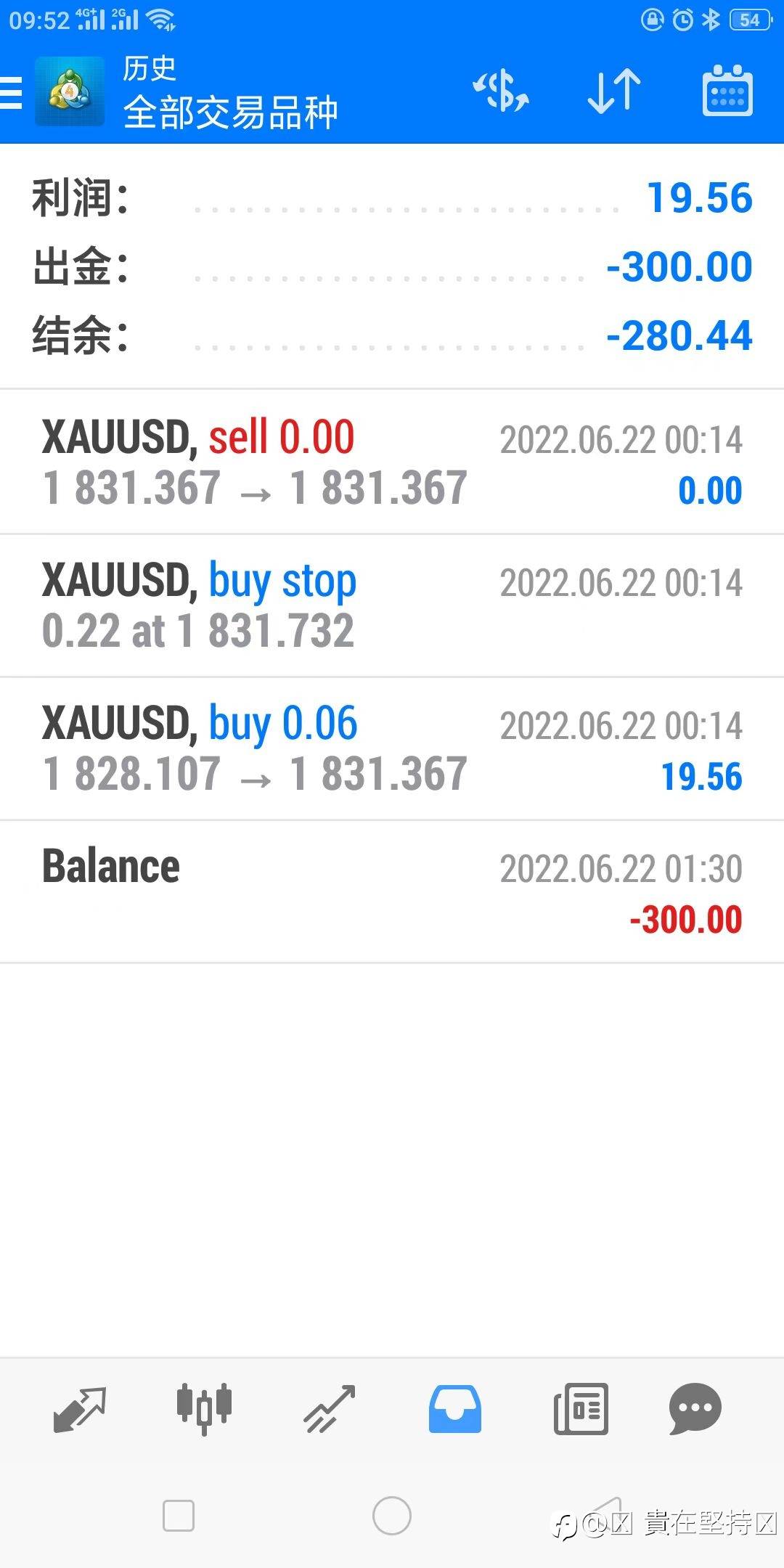Open recent apps with the square button
This screenshot has height=1568, width=784.
[x=179, y=1516]
